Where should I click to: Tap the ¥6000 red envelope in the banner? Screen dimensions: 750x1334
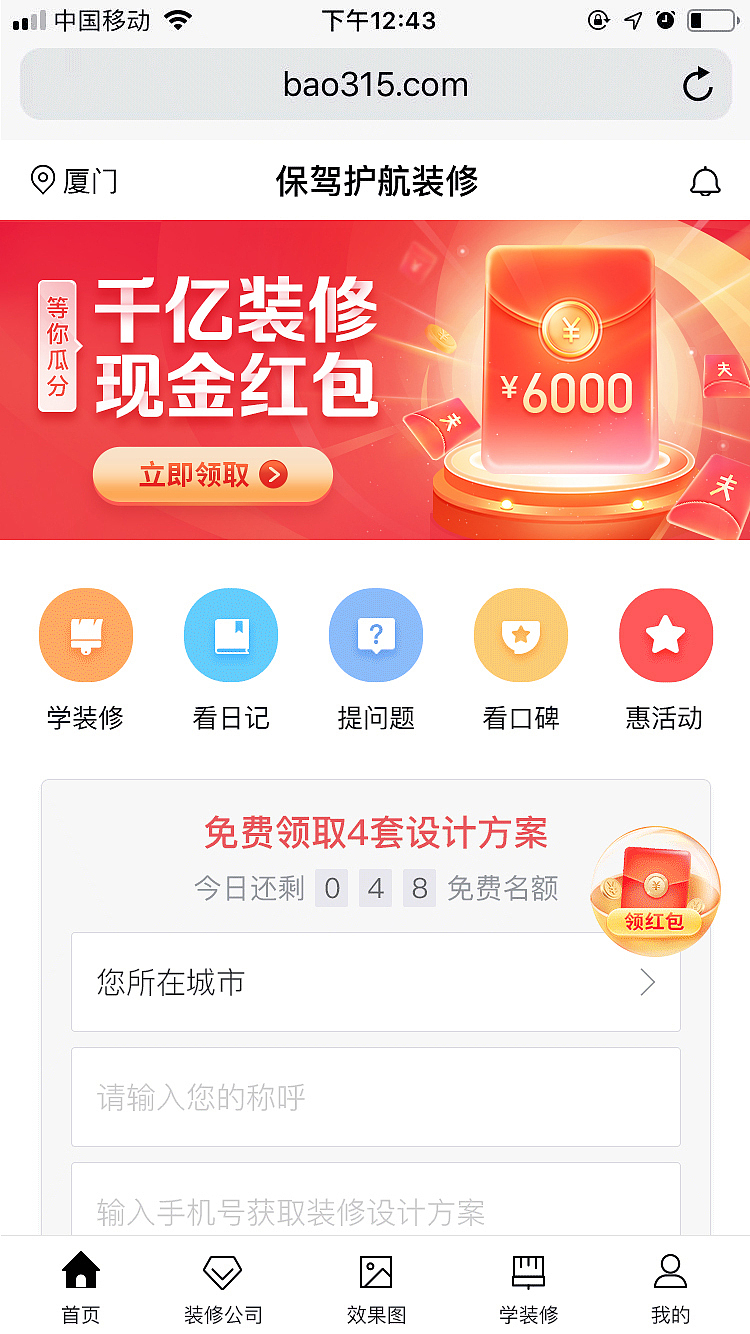pos(570,380)
